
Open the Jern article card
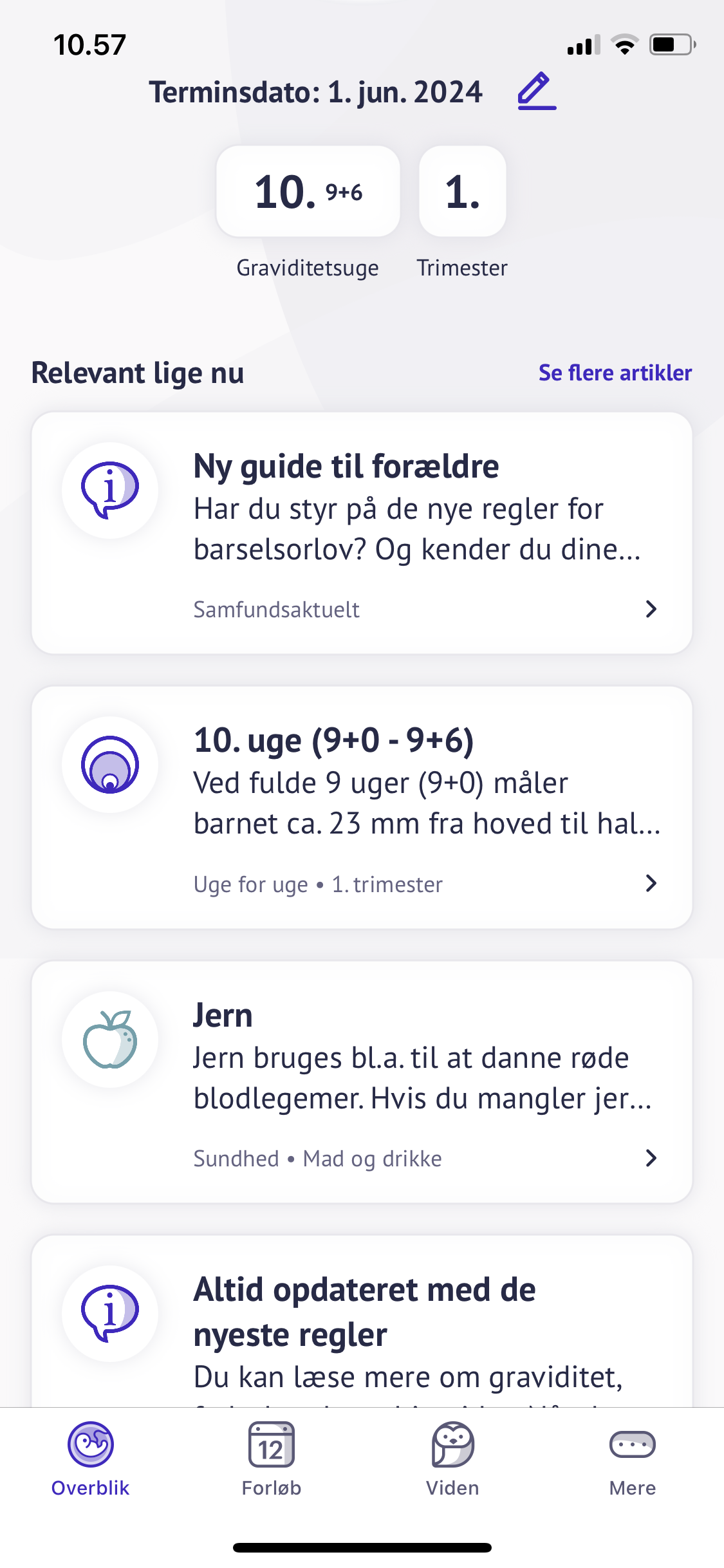point(362,1081)
